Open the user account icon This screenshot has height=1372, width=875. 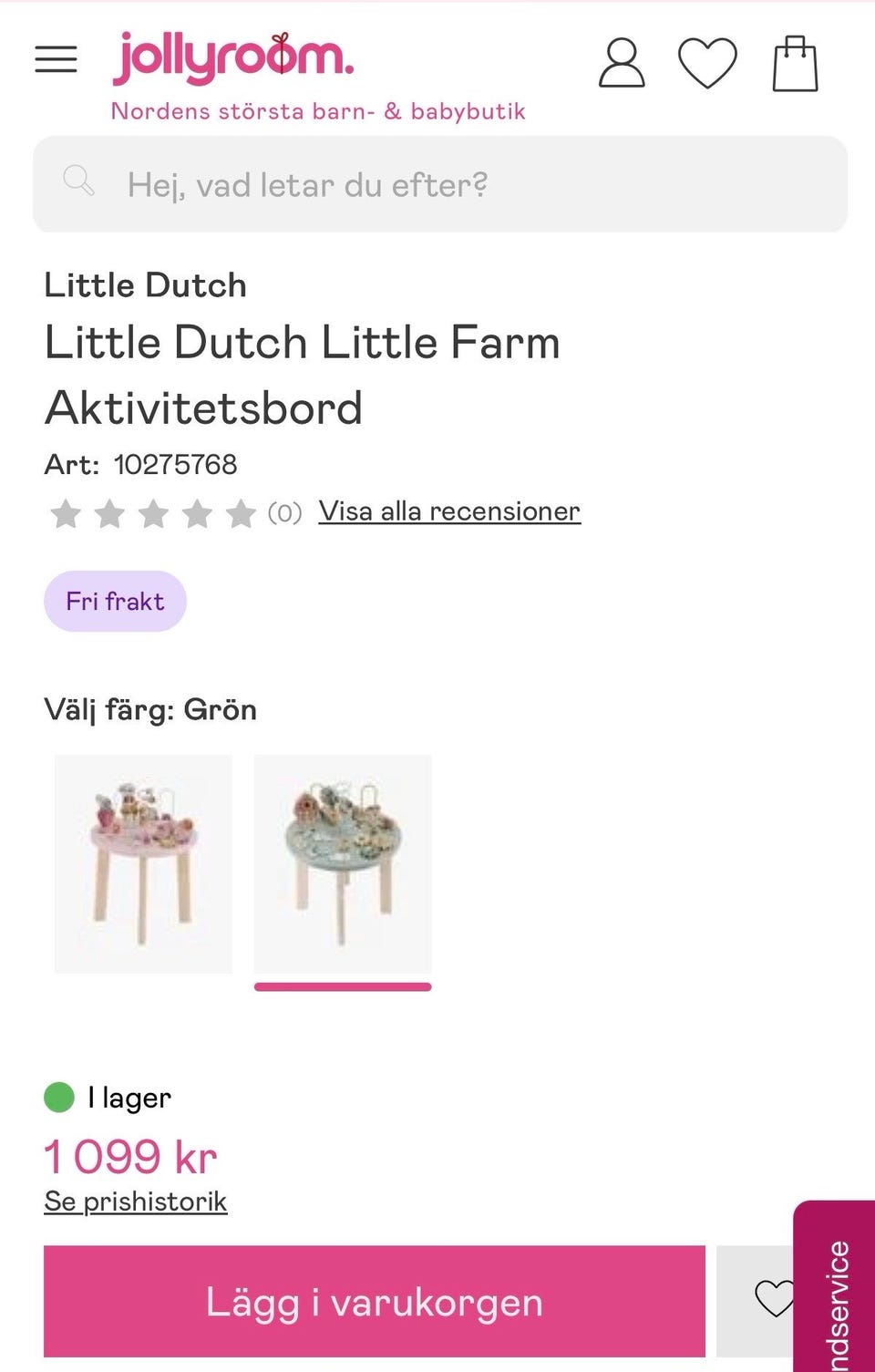pos(622,63)
